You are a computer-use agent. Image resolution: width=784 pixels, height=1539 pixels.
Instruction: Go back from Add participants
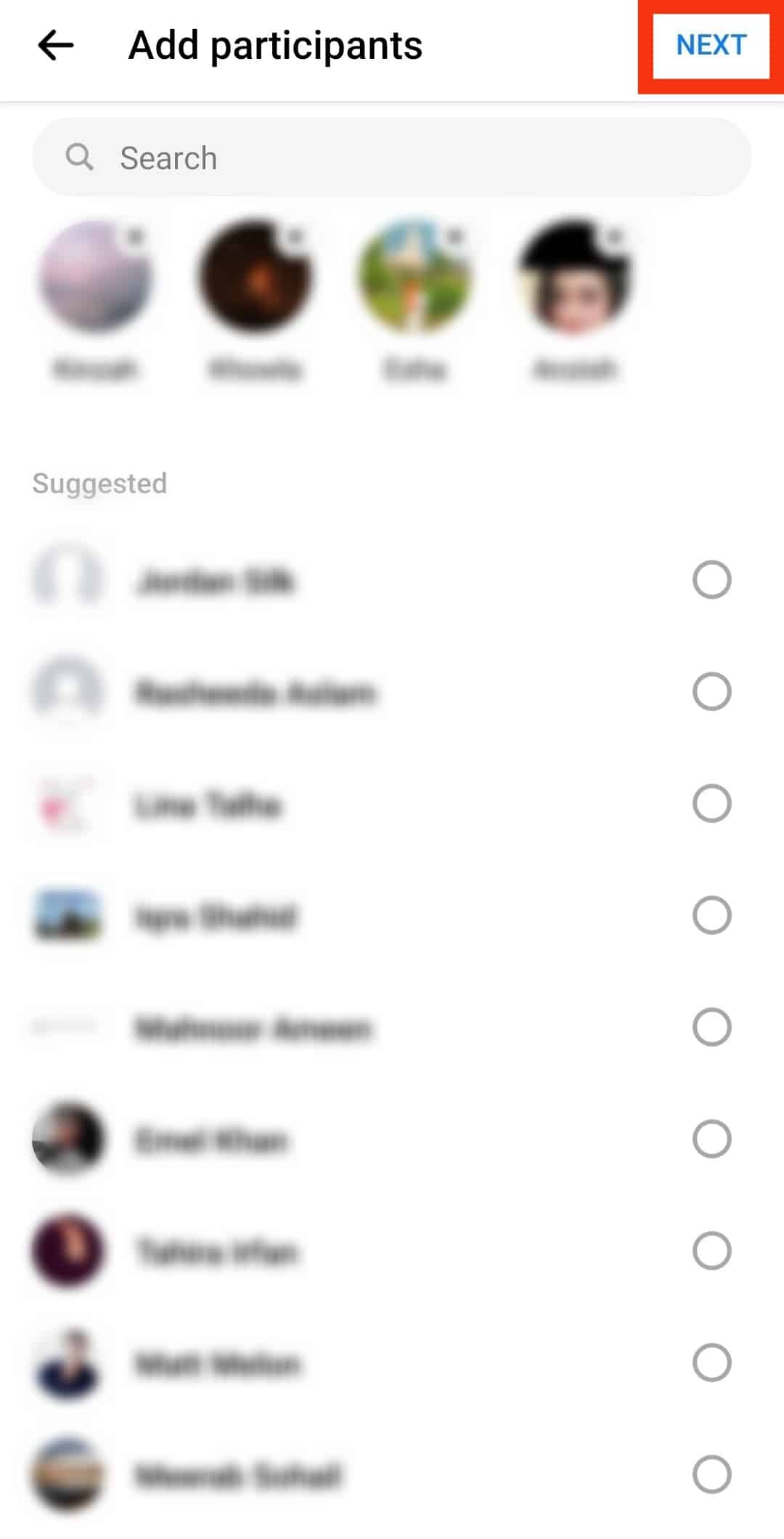(x=56, y=46)
